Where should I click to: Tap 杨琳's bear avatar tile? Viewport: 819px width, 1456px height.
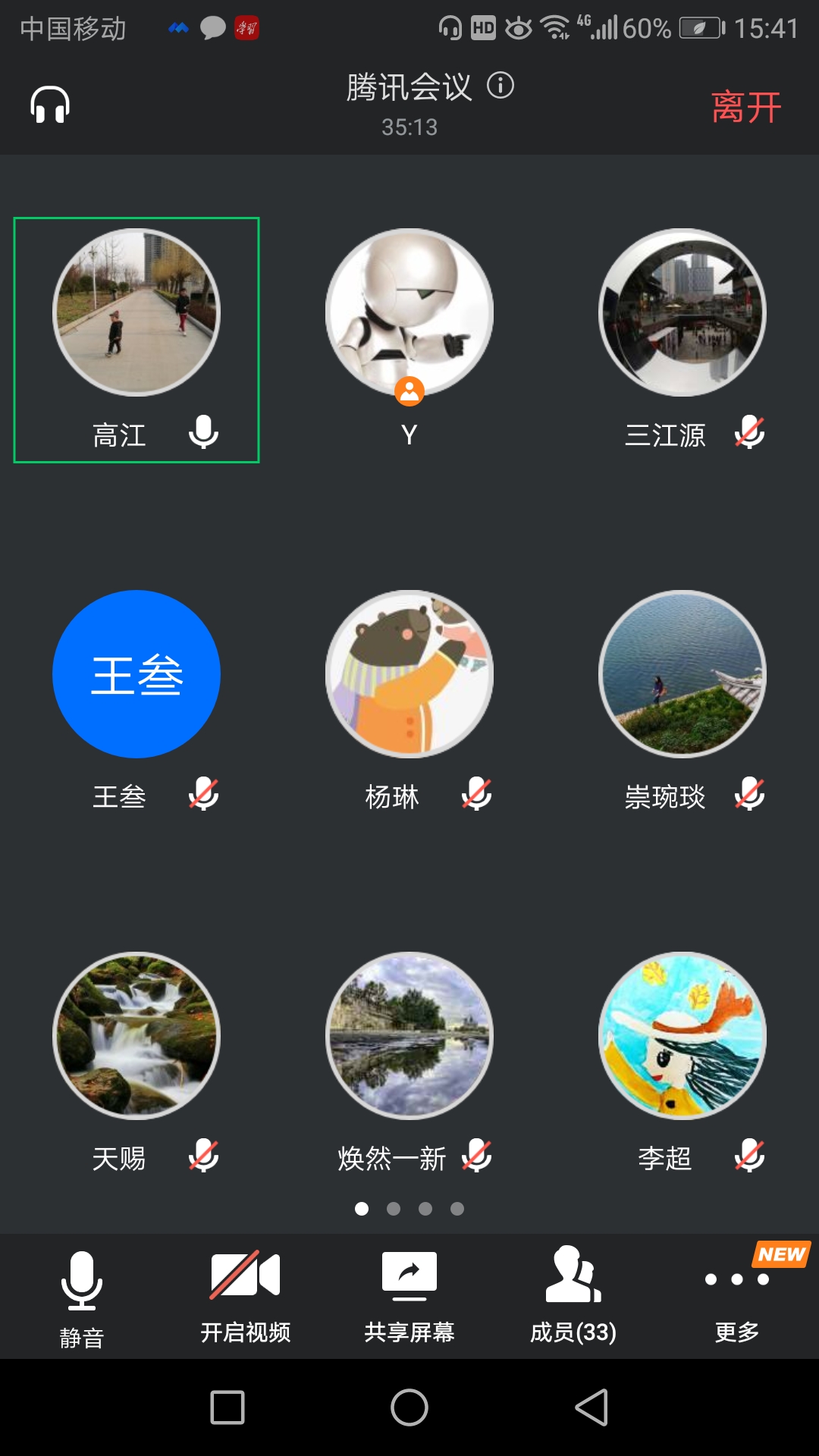point(409,674)
